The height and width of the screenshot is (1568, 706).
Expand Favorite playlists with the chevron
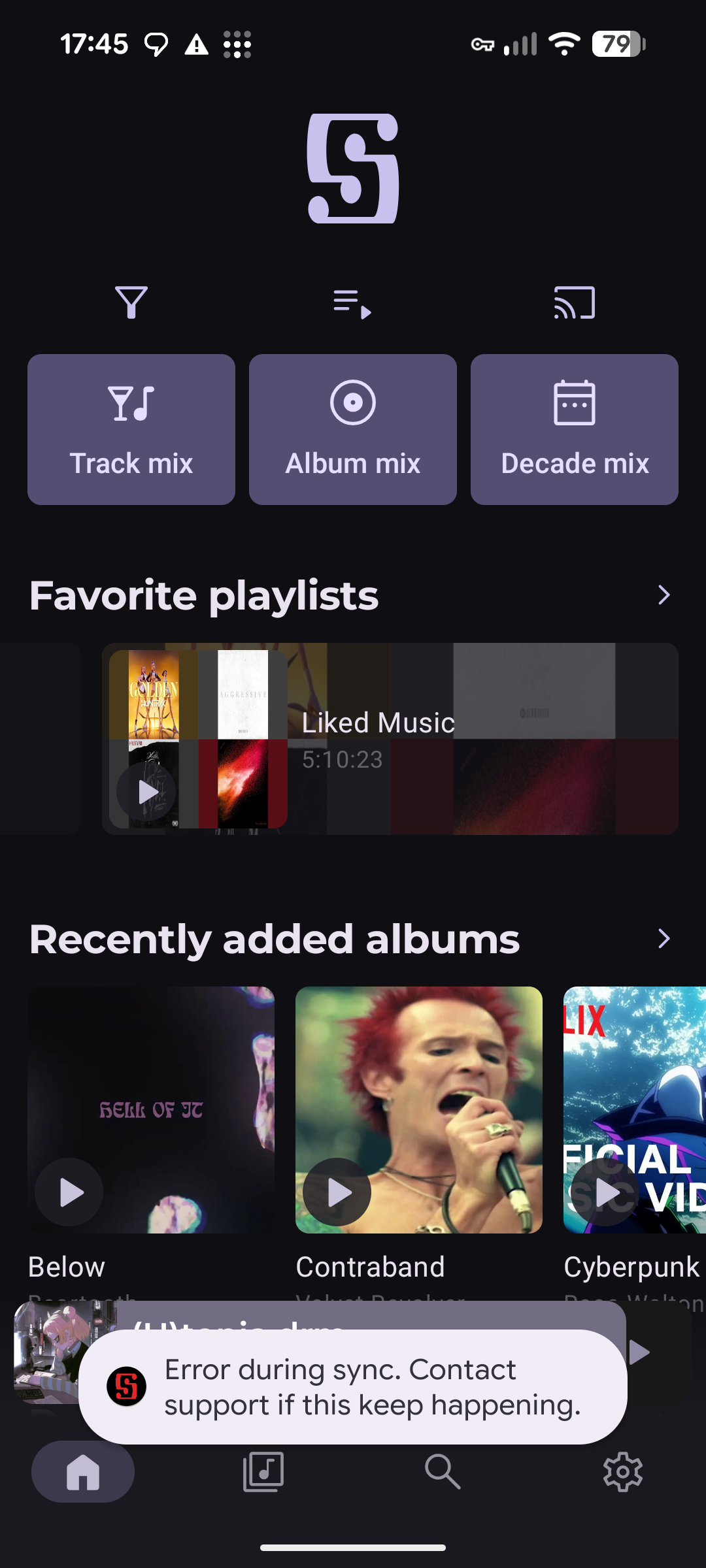(664, 595)
